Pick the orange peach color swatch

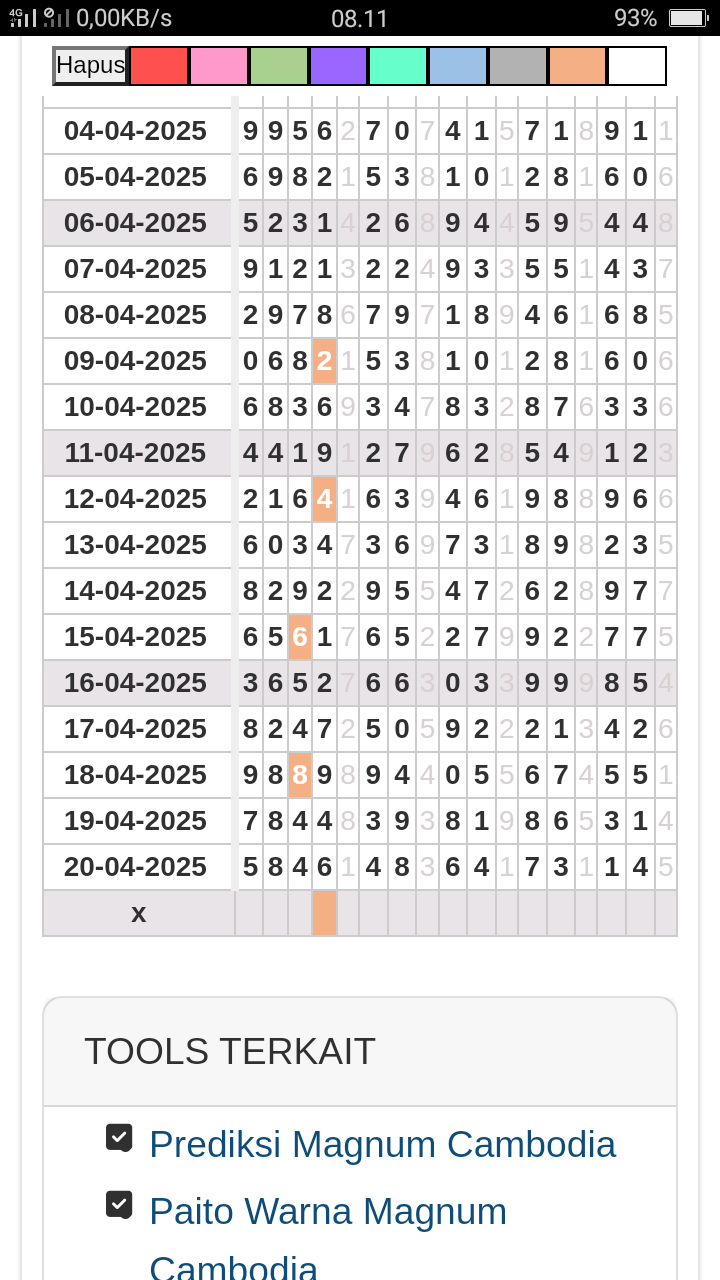coord(577,66)
